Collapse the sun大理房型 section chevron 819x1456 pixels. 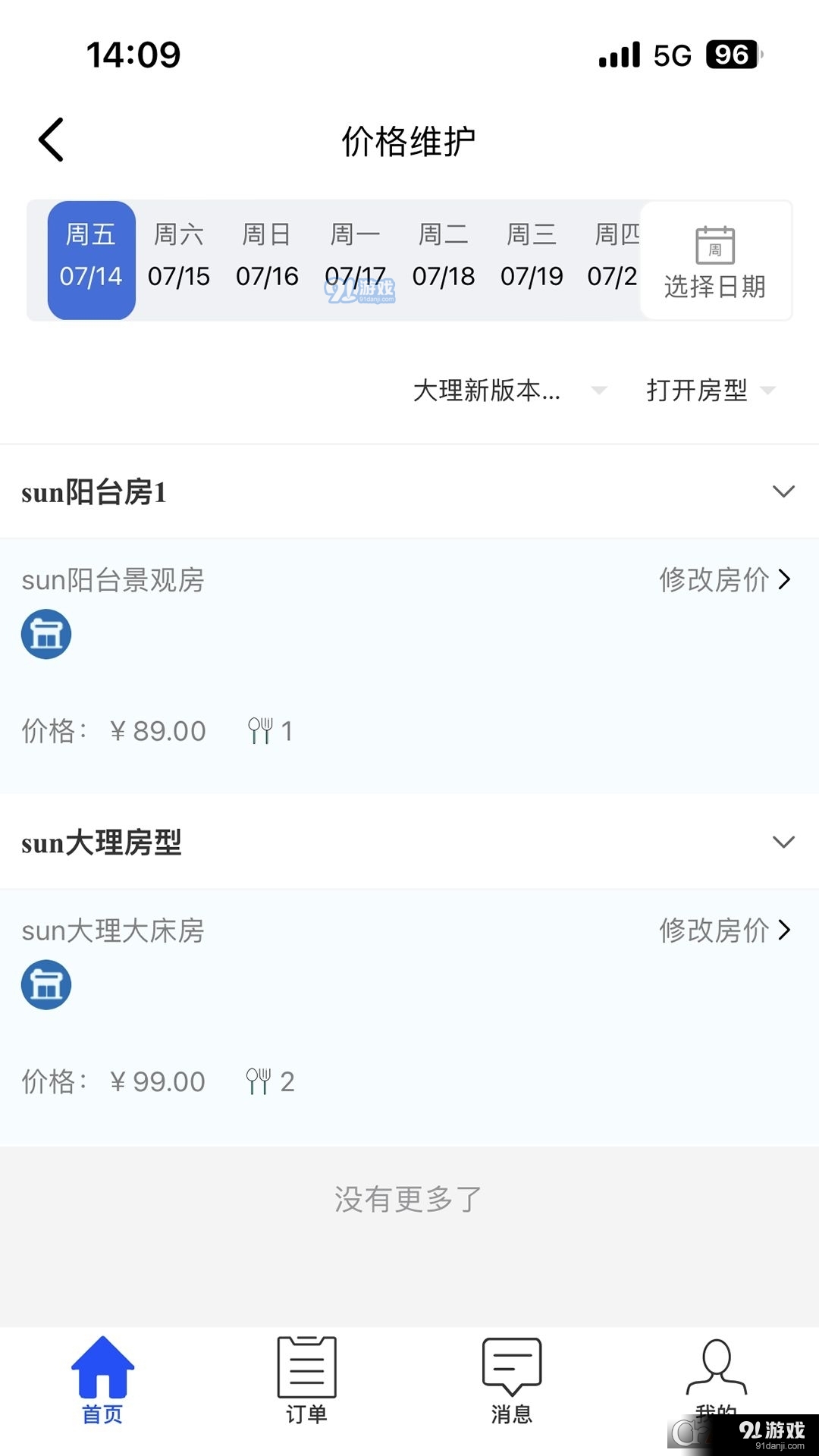pyautogui.click(x=784, y=842)
